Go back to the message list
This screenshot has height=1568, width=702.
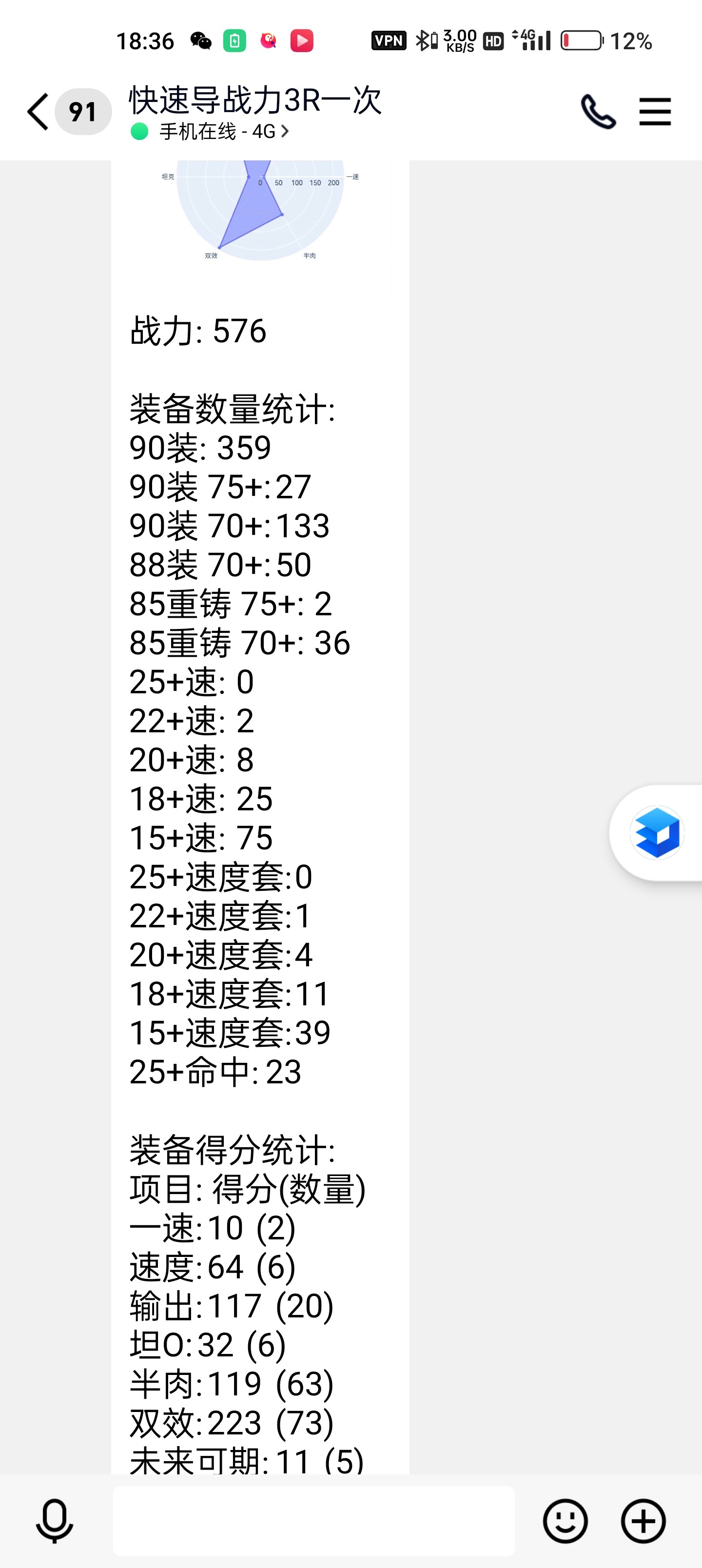tap(38, 111)
